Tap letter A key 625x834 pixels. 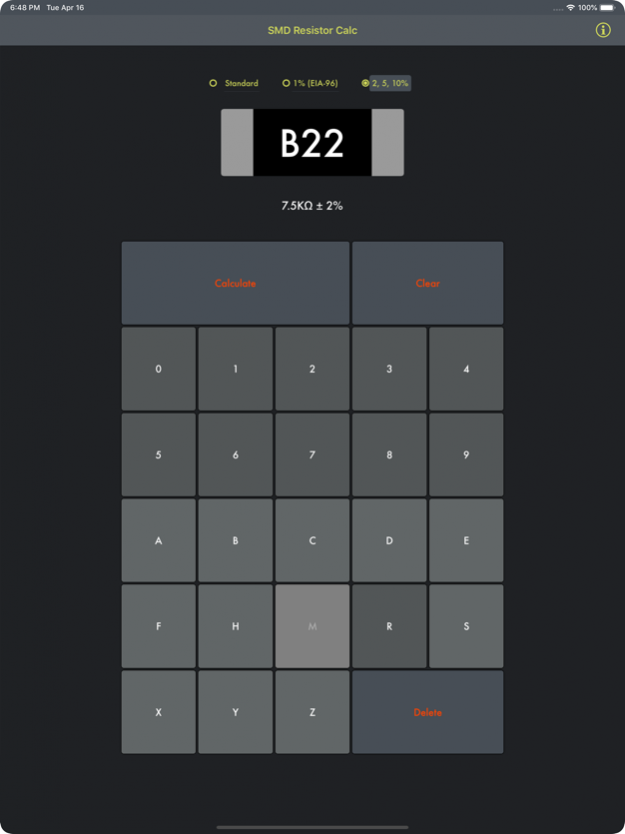point(158,541)
